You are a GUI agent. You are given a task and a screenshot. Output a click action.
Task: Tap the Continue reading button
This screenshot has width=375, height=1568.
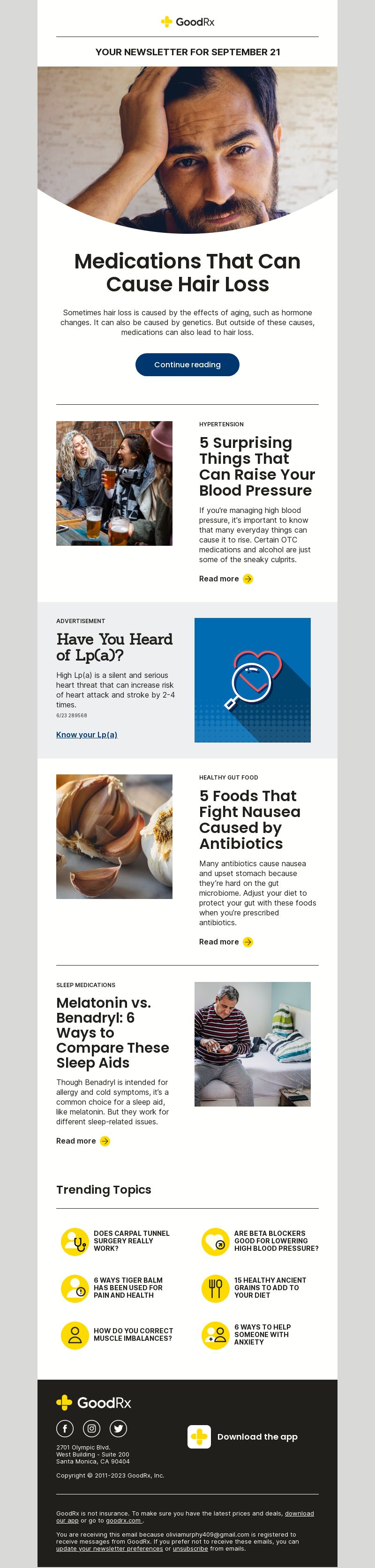click(187, 364)
